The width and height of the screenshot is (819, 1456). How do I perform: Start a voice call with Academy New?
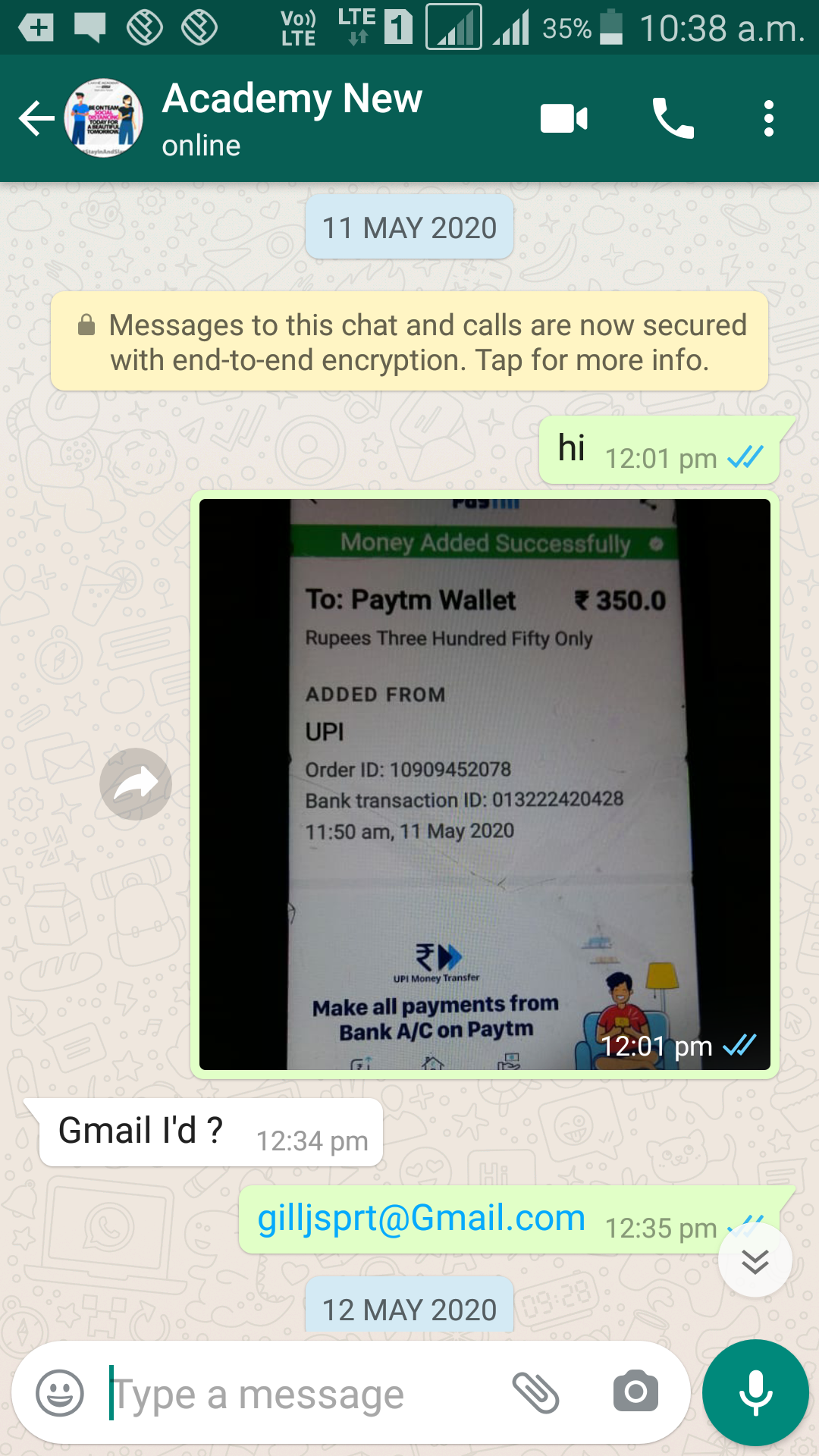tap(673, 118)
